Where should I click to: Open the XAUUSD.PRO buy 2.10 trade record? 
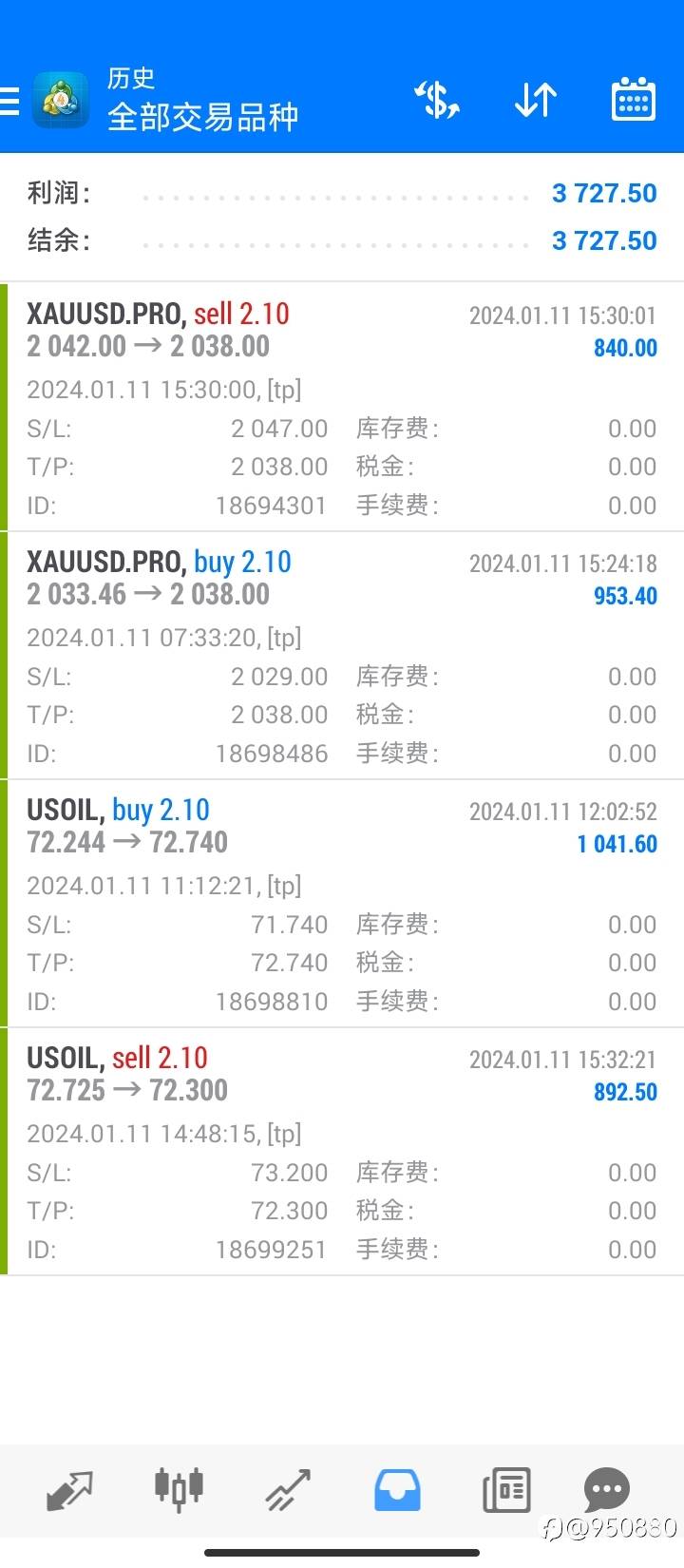(x=342, y=656)
